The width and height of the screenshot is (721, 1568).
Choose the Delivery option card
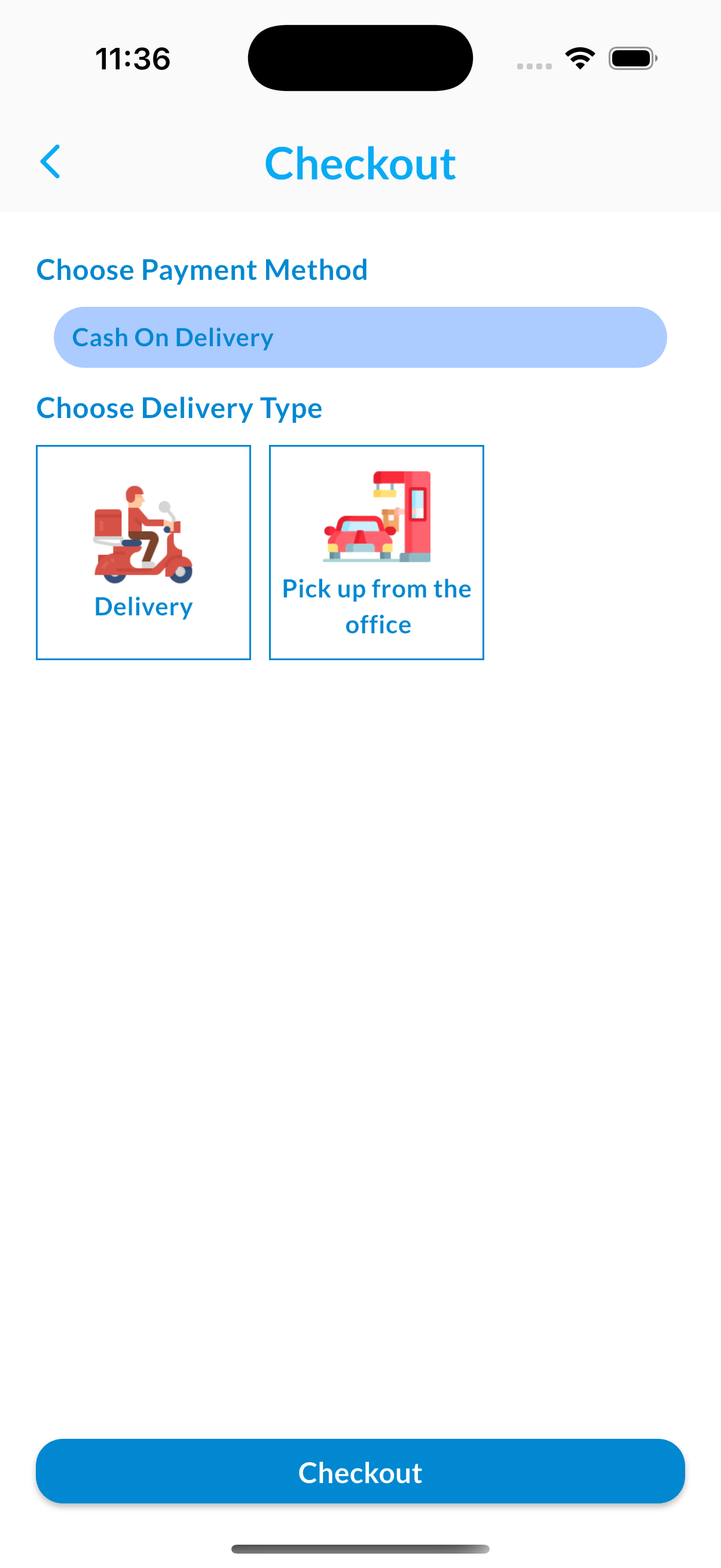(x=143, y=552)
